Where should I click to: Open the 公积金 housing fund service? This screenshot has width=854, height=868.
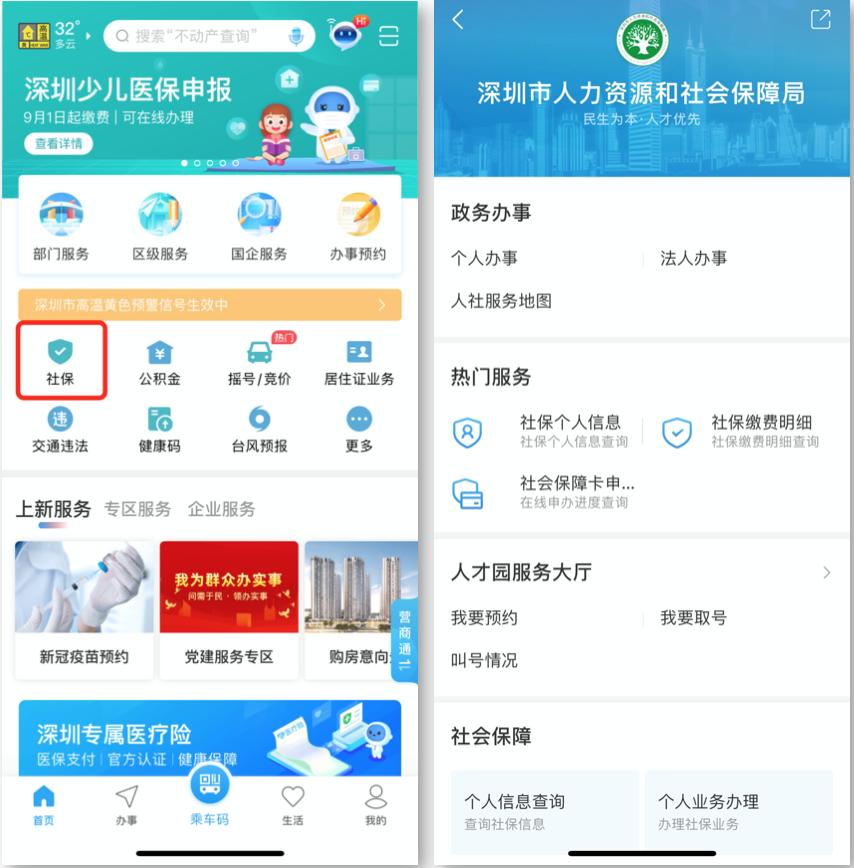[x=160, y=361]
